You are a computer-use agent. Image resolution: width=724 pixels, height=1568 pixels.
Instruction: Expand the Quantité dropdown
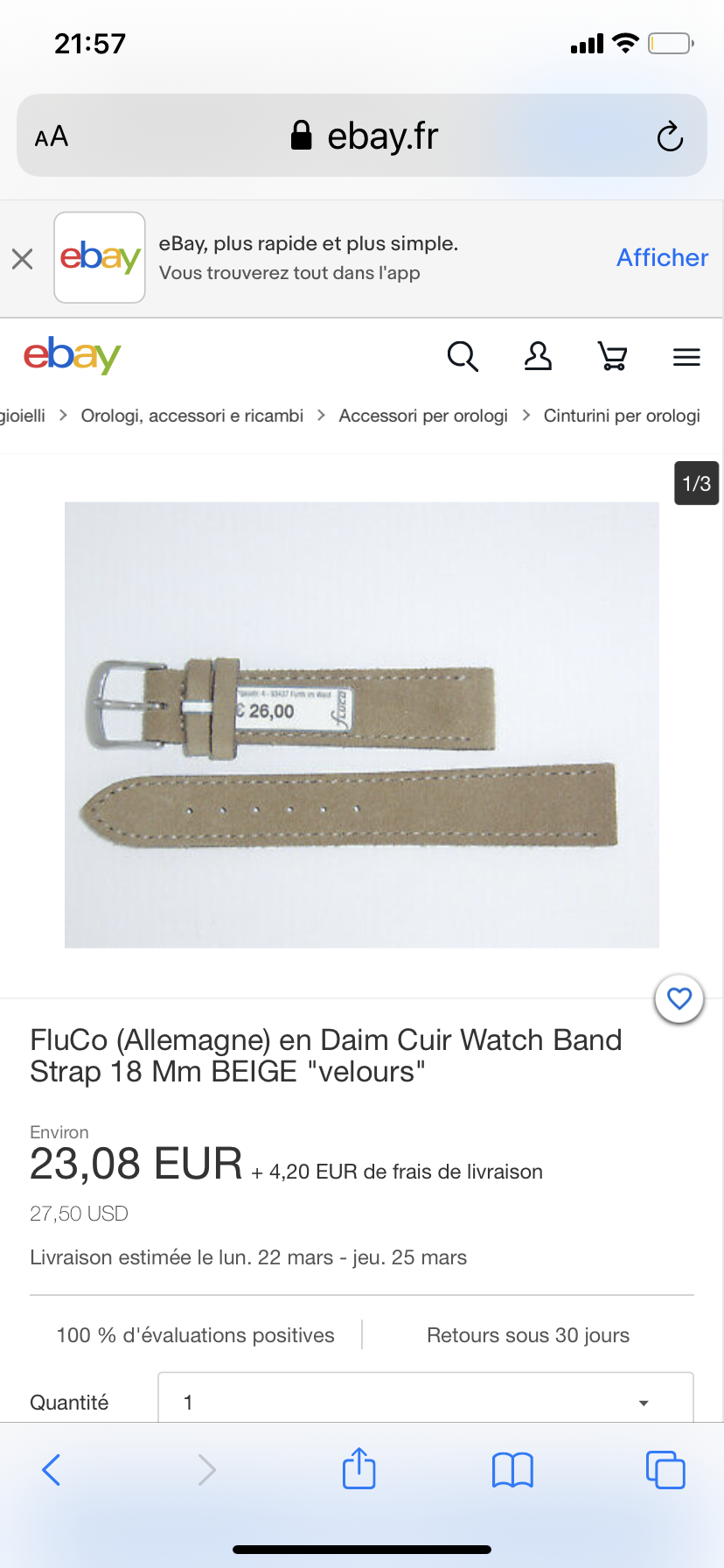(426, 1402)
